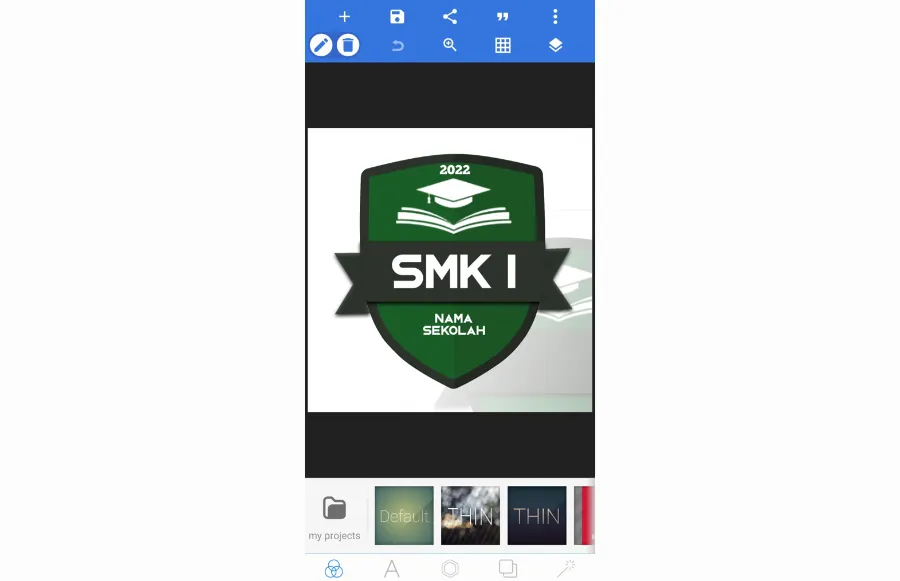Switch to the color circles tab
This screenshot has height=581, width=900.
[x=334, y=569]
